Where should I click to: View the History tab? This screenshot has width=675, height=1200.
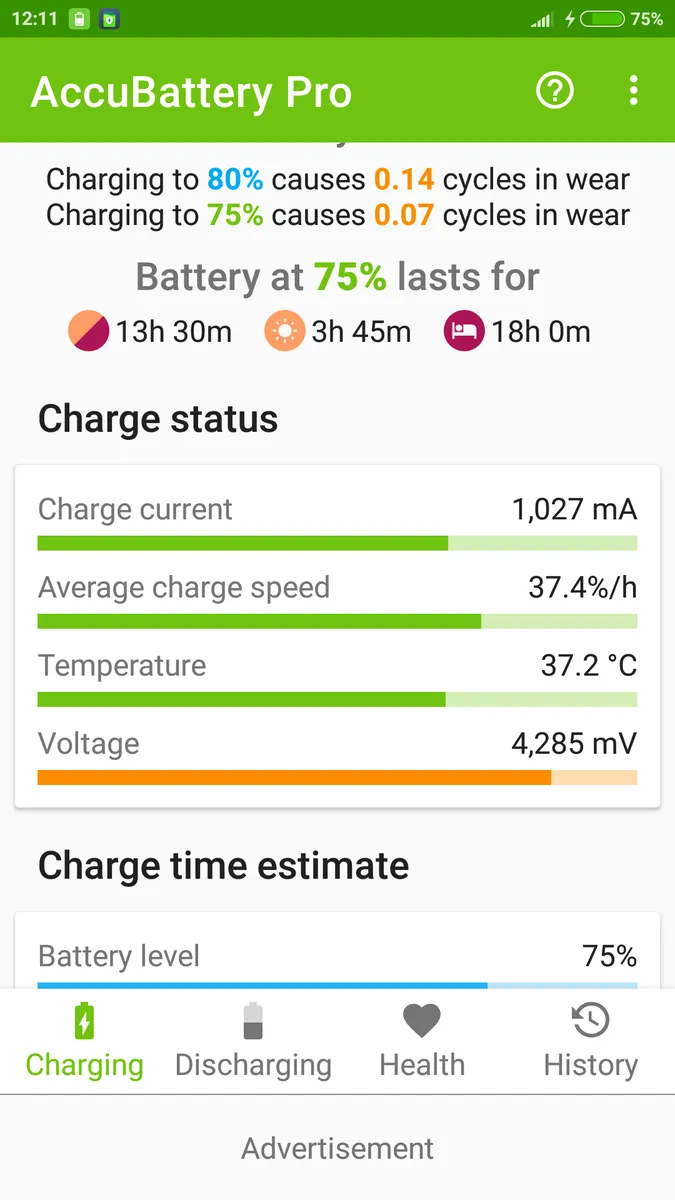(591, 1042)
